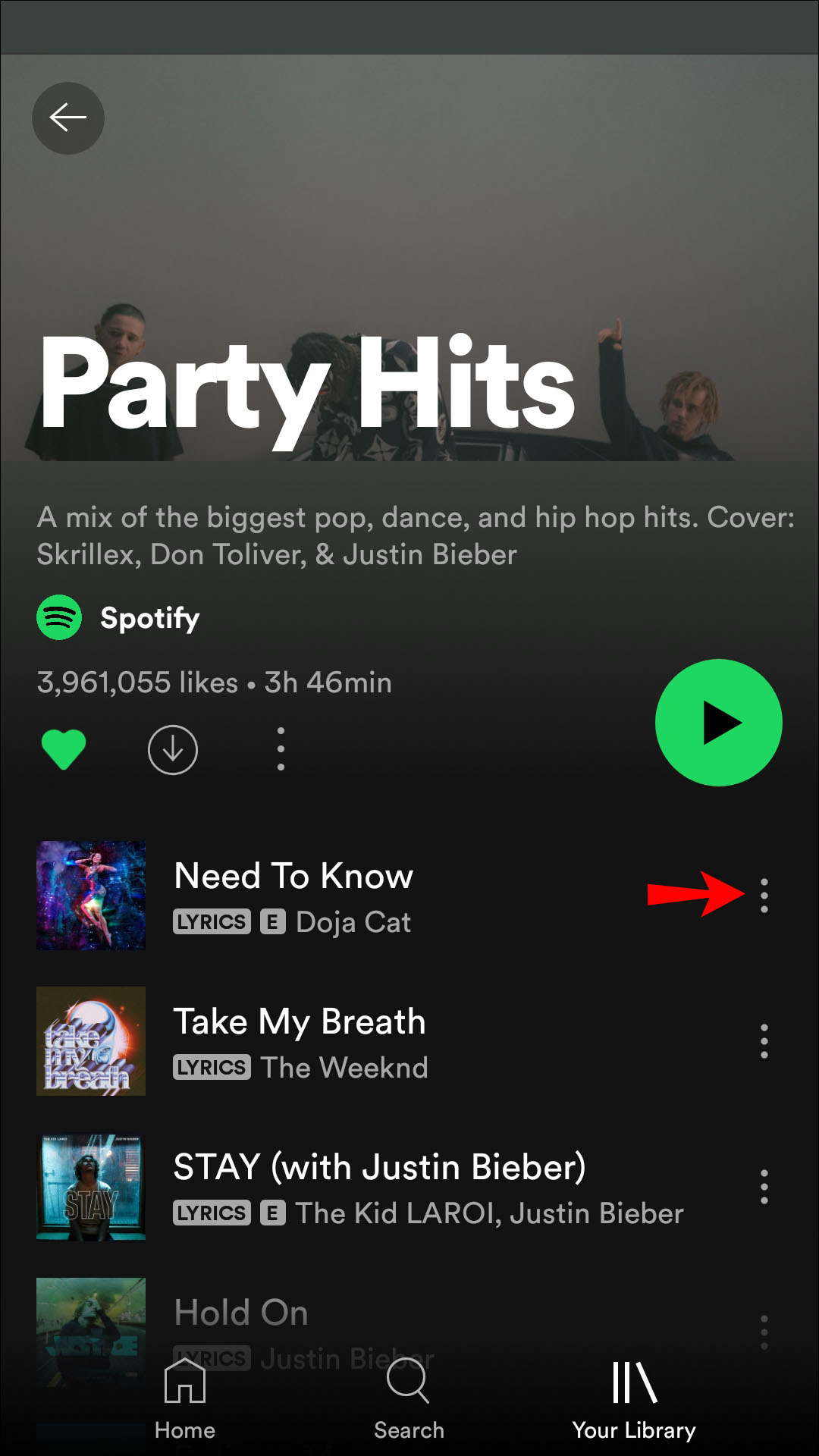The height and width of the screenshot is (1456, 819).
Task: Open playlist options below the likes count
Action: tap(281, 749)
